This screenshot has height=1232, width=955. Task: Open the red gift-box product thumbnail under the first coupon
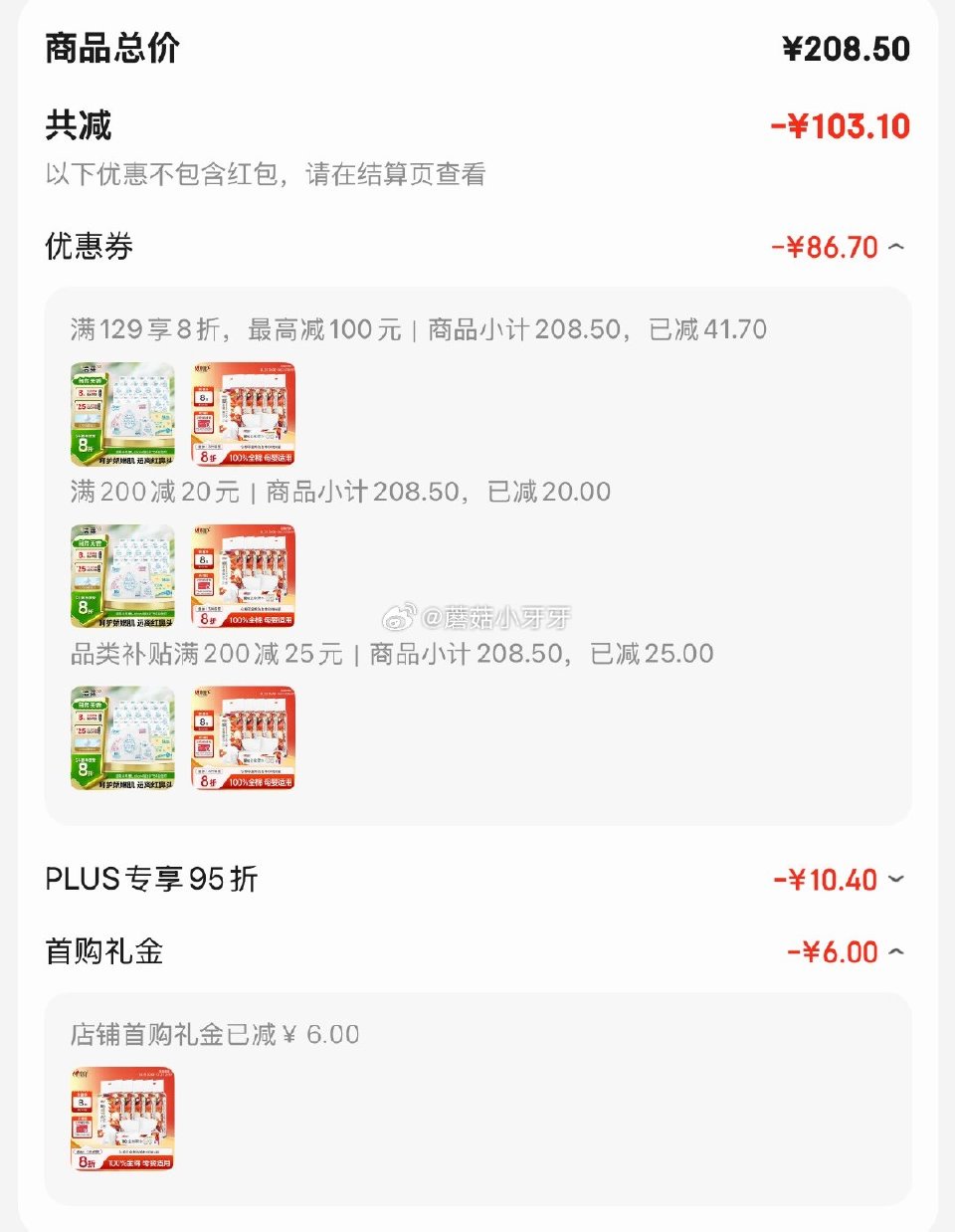pyautogui.click(x=244, y=413)
